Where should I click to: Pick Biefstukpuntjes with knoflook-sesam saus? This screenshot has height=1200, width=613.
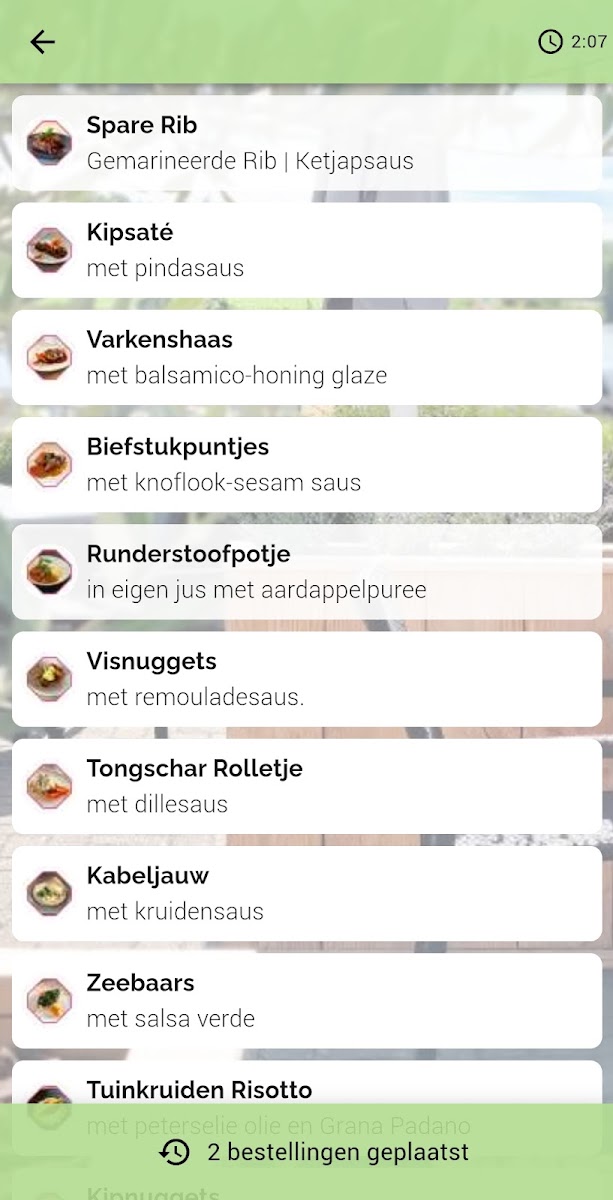306,464
